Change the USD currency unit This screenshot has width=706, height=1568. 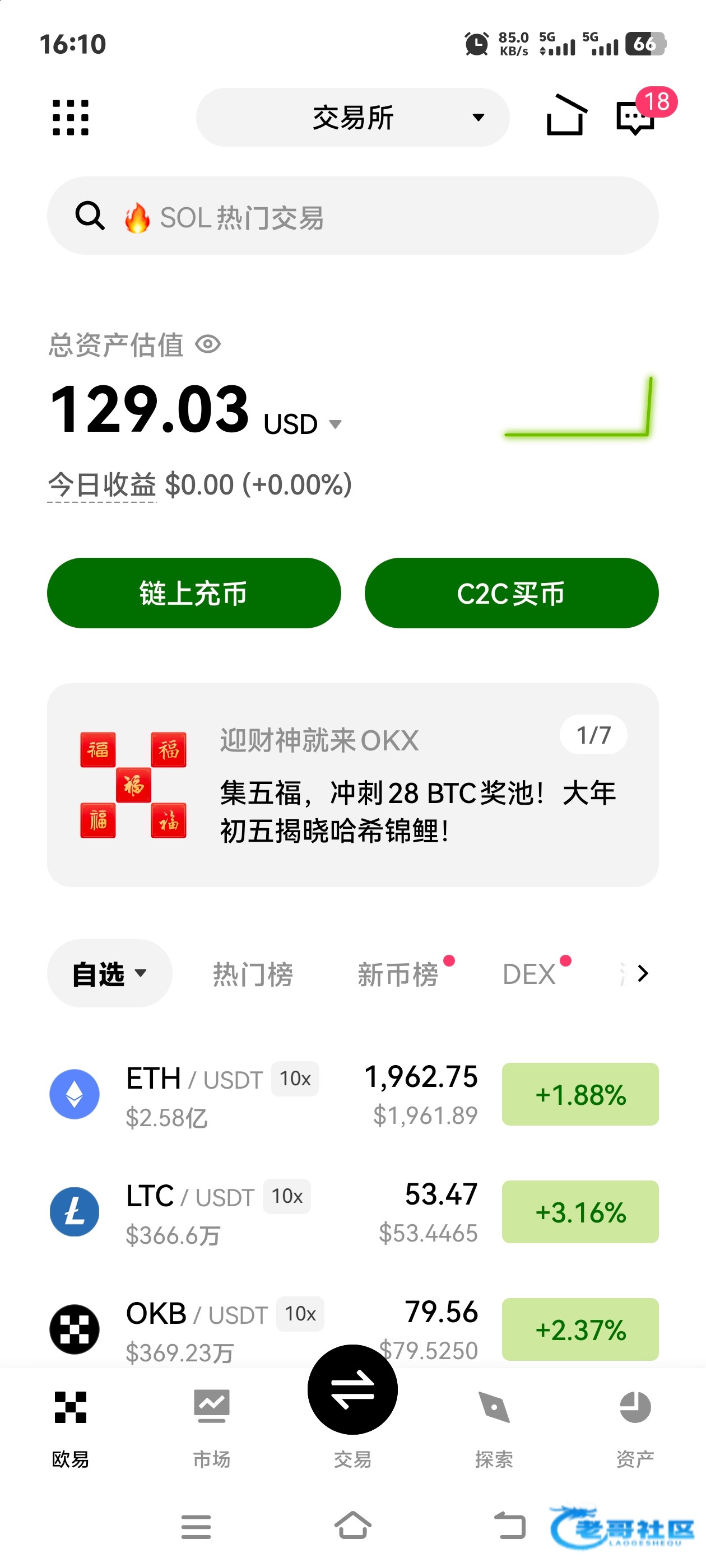pos(303,424)
